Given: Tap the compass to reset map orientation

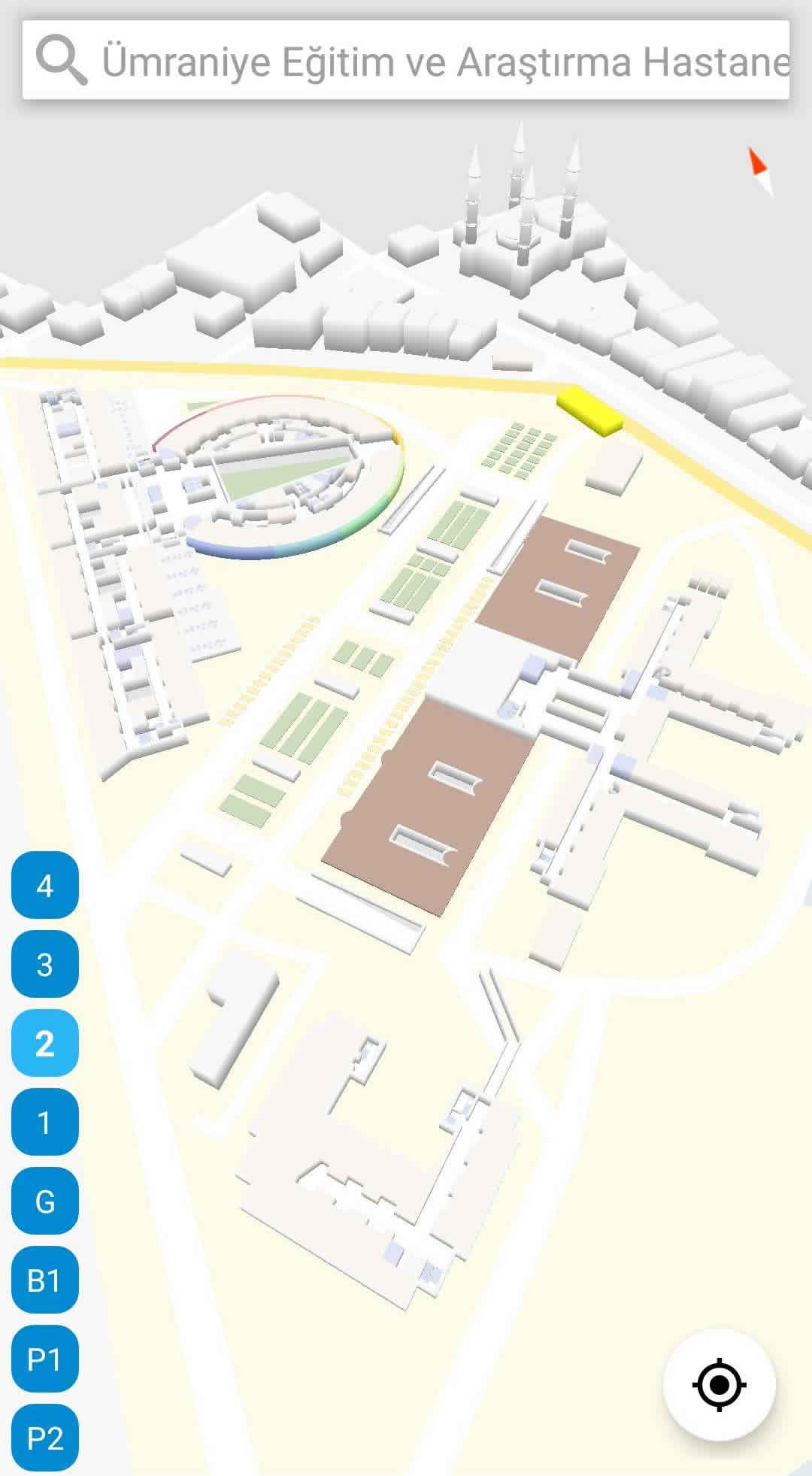Looking at the screenshot, I should [x=759, y=171].
